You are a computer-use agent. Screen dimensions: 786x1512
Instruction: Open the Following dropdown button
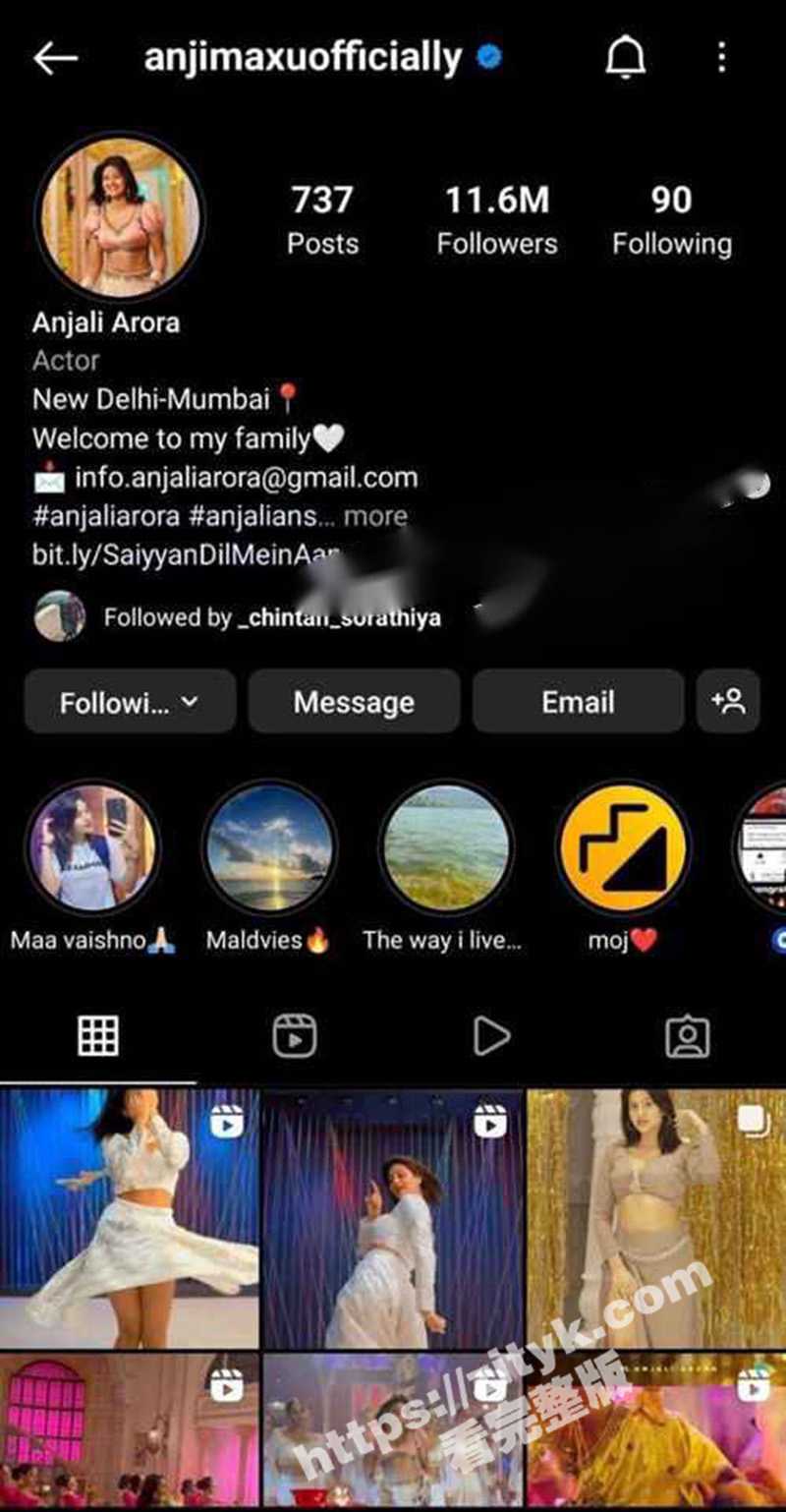(130, 702)
